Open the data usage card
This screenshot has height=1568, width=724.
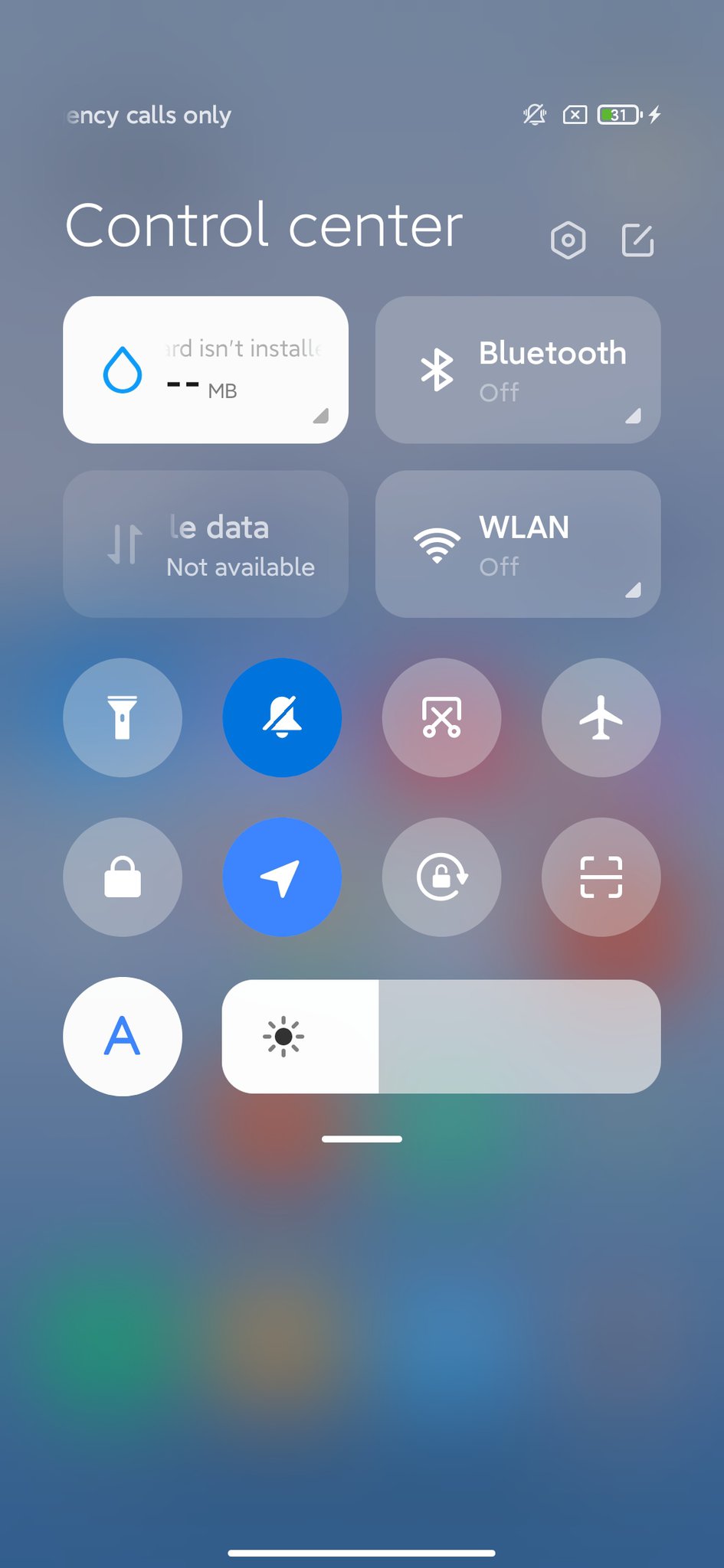[205, 370]
